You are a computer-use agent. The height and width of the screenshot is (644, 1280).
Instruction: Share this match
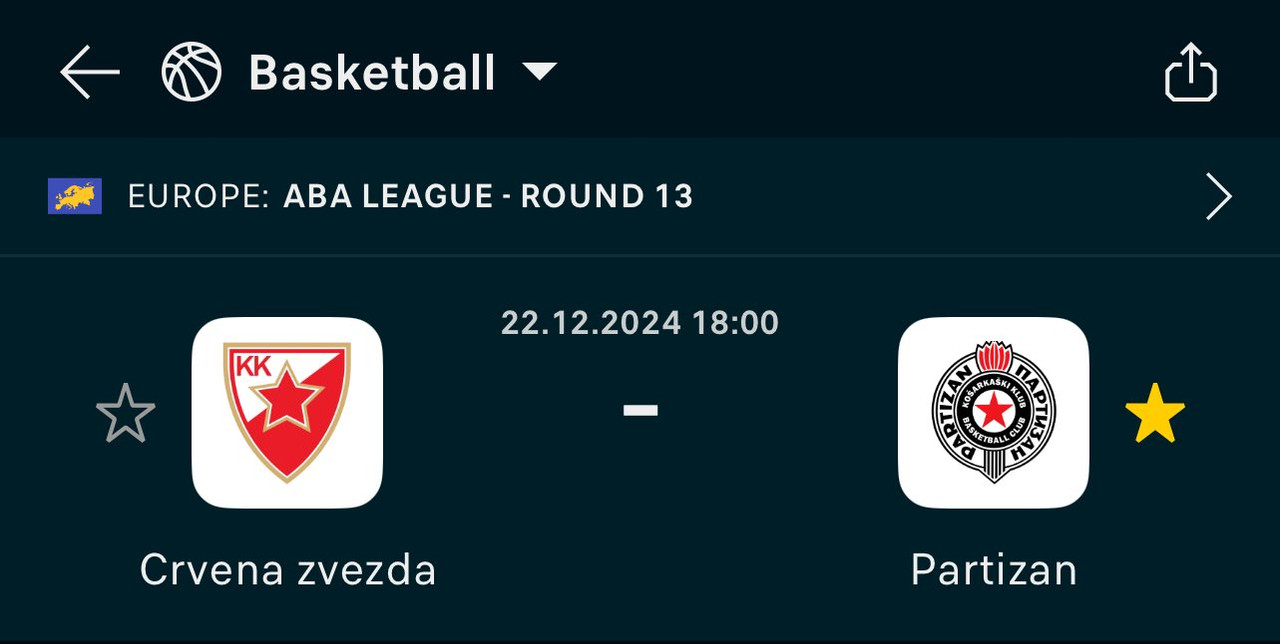tap(1190, 73)
